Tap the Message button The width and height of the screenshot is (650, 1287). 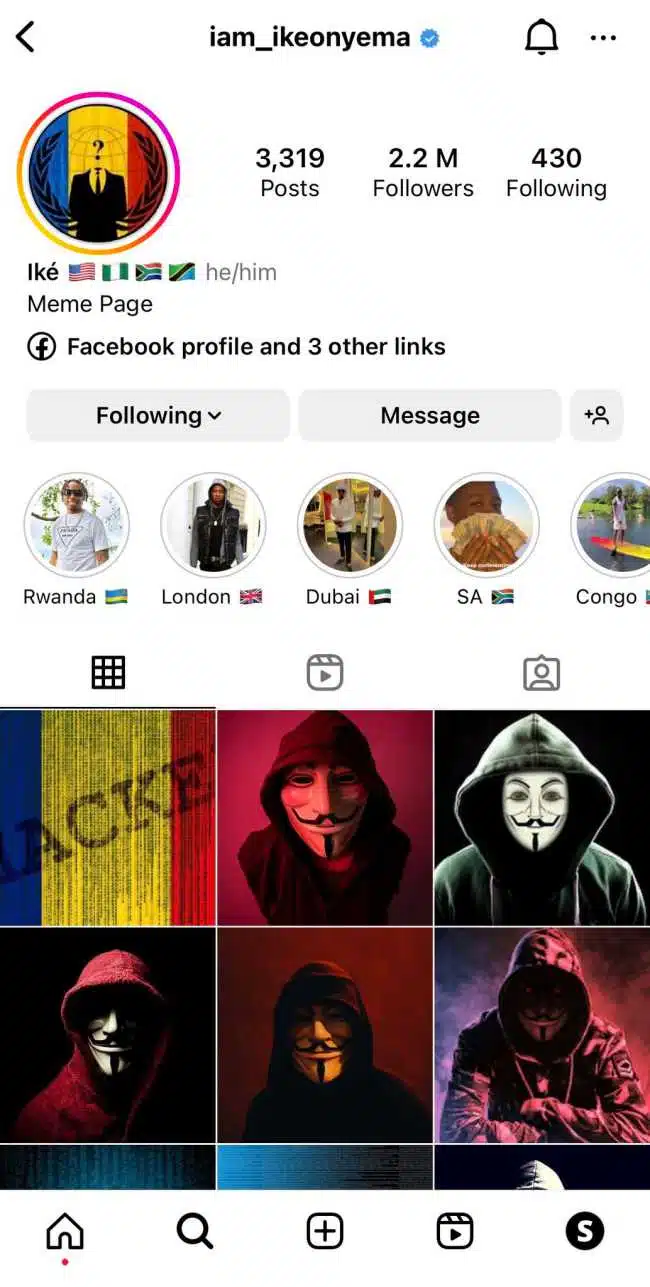click(430, 415)
